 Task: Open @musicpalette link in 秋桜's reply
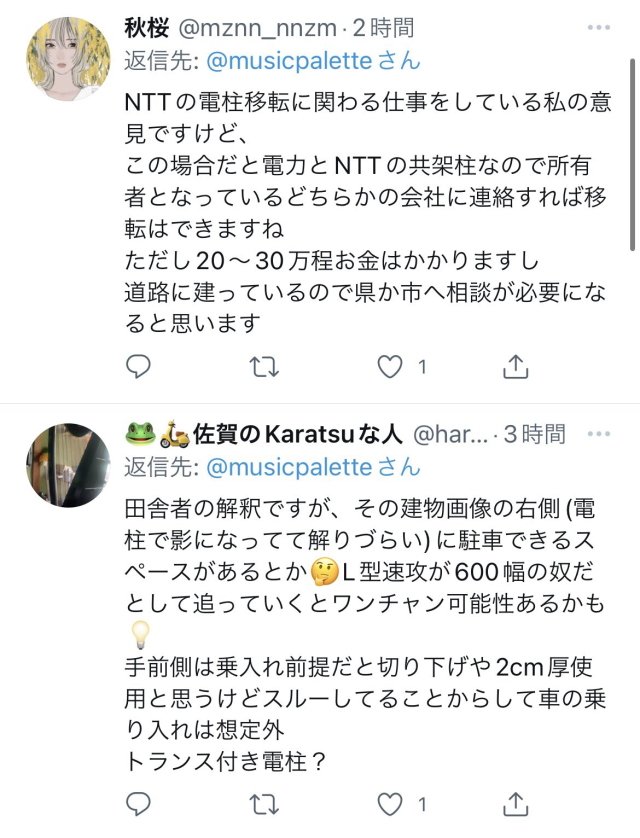tap(289, 61)
